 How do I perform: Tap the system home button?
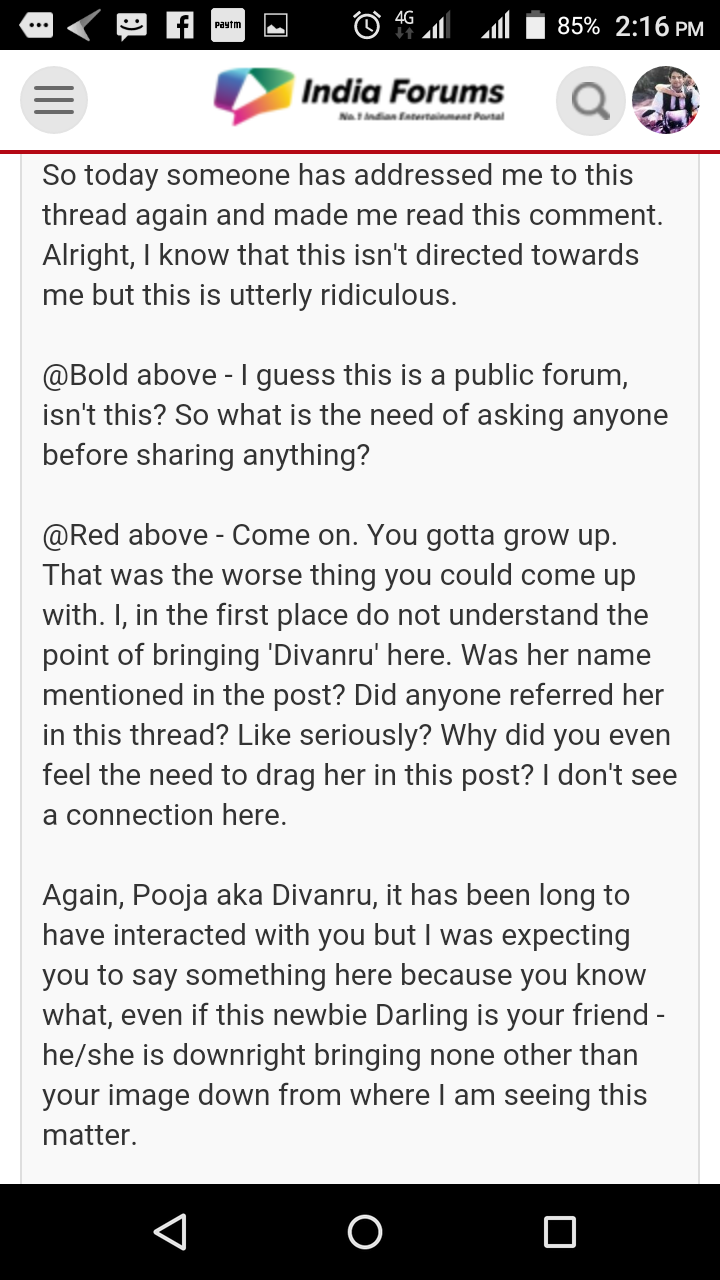[x=365, y=1231]
